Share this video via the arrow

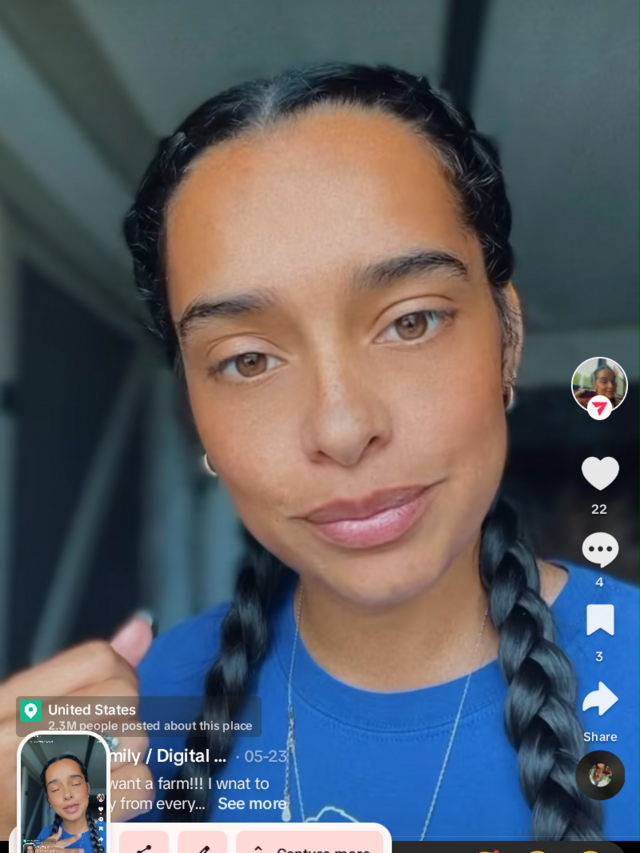tap(600, 699)
